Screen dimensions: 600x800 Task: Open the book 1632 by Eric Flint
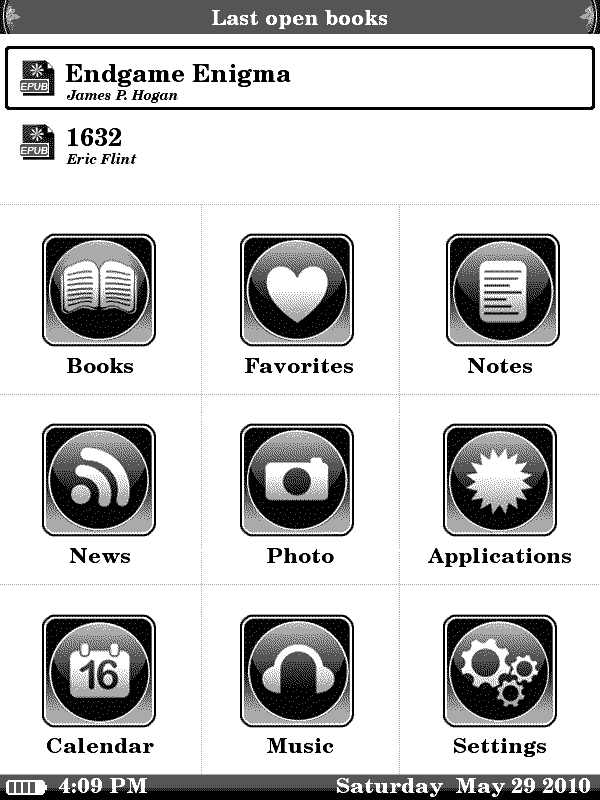[x=100, y=144]
